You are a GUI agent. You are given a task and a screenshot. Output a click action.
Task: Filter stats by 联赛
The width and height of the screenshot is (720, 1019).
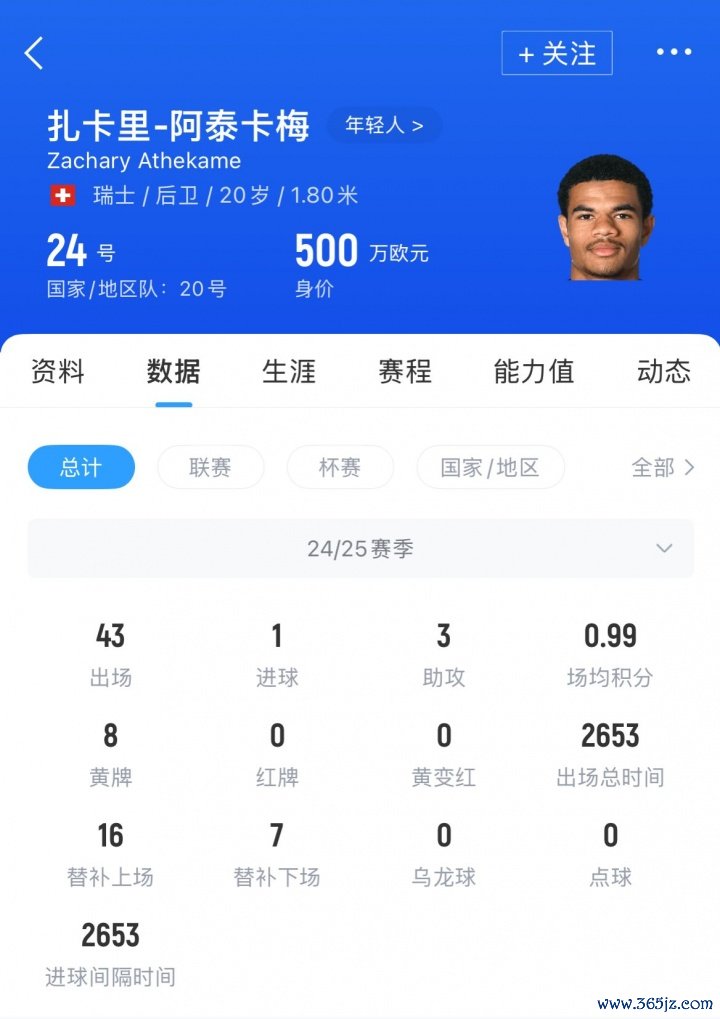210,467
